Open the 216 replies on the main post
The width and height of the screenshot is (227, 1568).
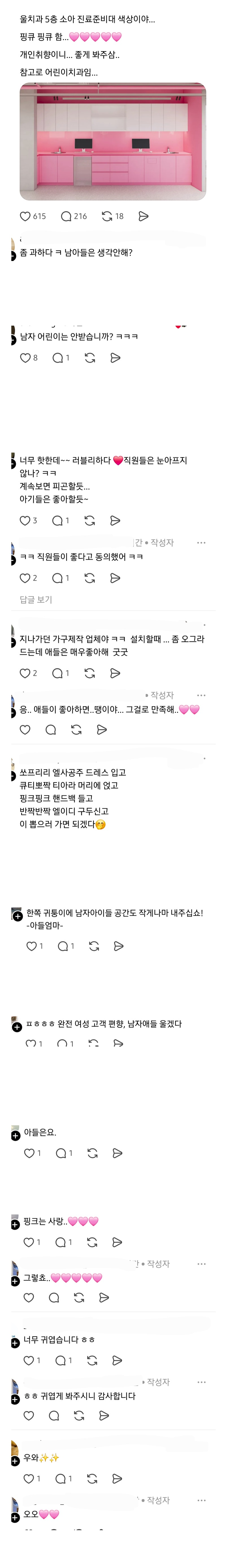(x=66, y=216)
